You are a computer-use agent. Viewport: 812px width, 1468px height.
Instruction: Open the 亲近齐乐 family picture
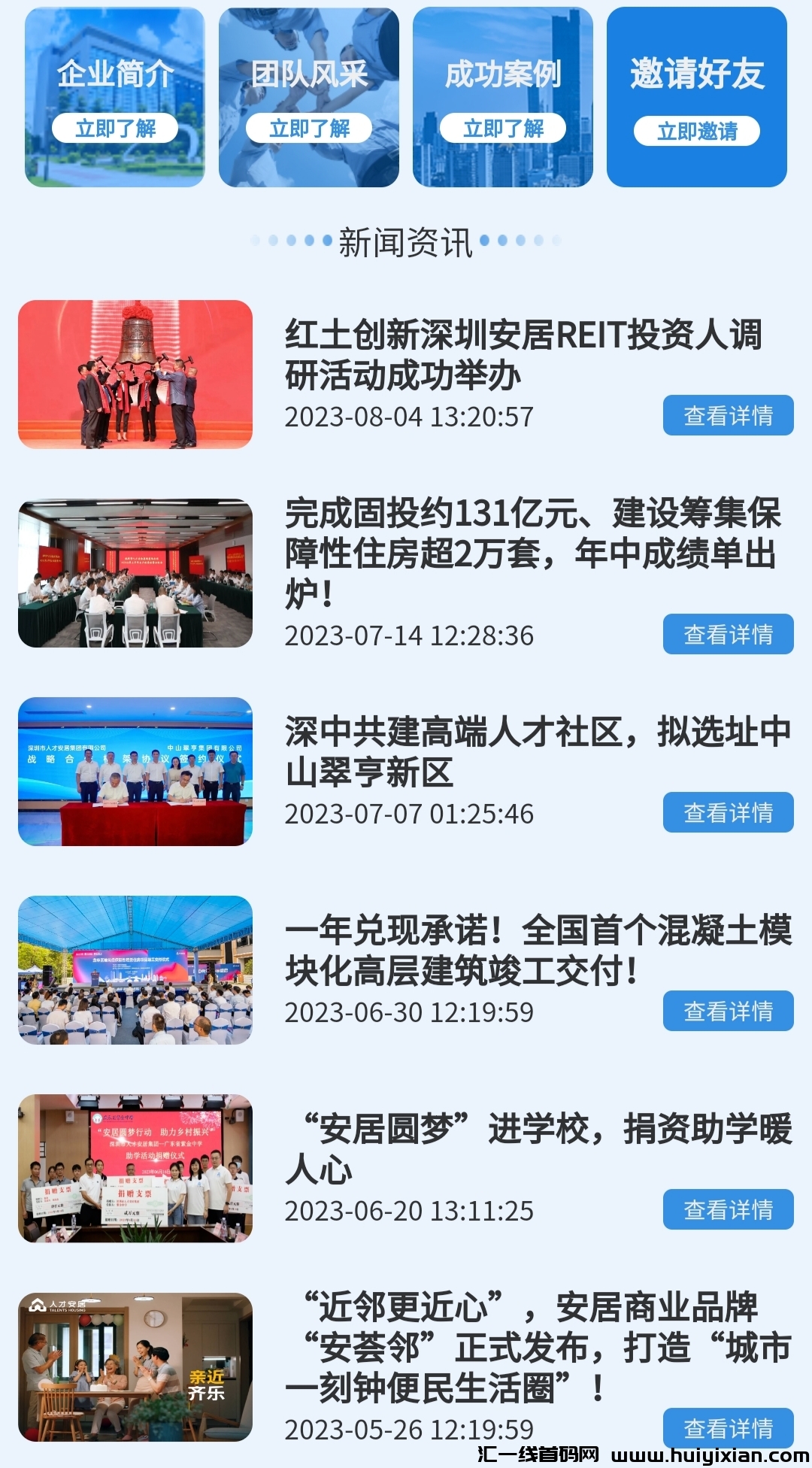click(135, 1367)
